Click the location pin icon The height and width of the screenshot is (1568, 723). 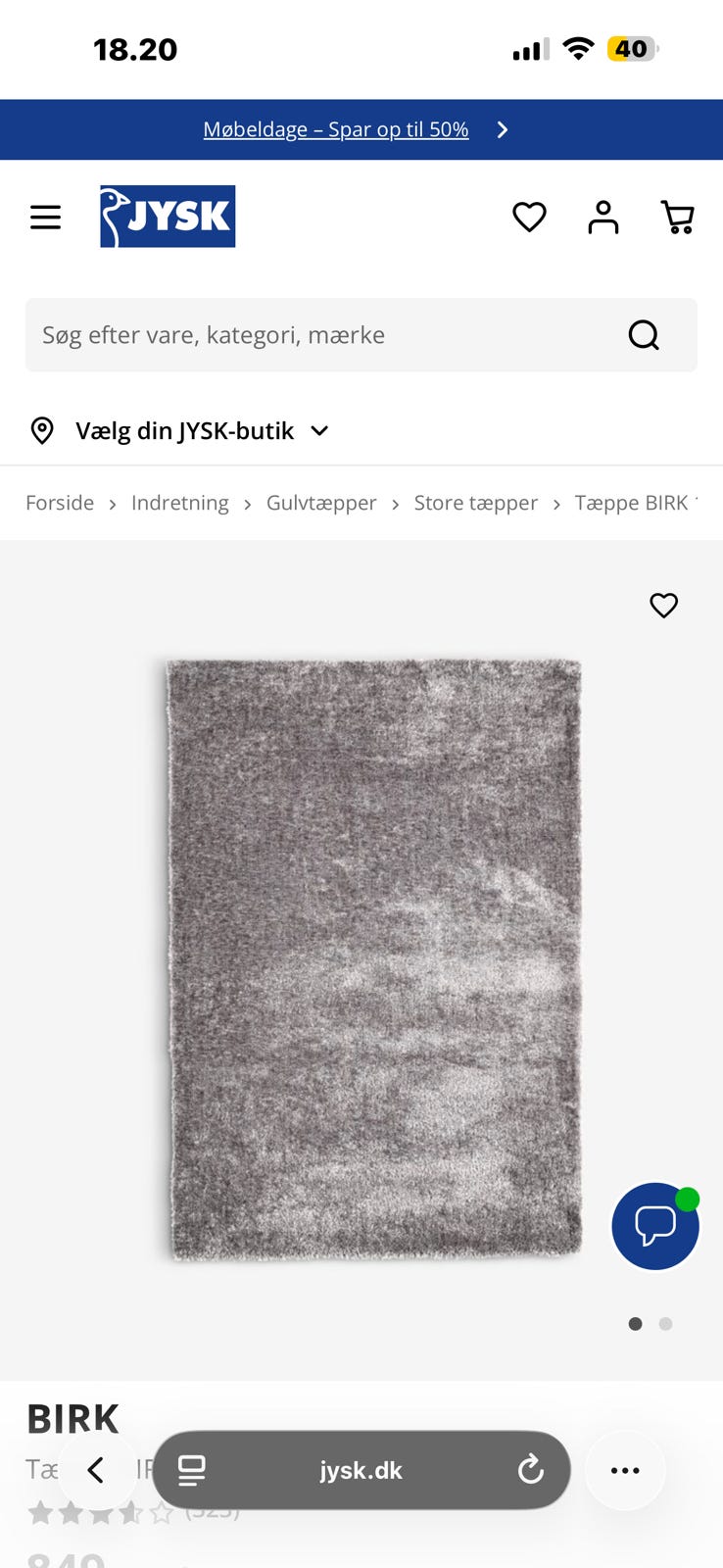(43, 430)
